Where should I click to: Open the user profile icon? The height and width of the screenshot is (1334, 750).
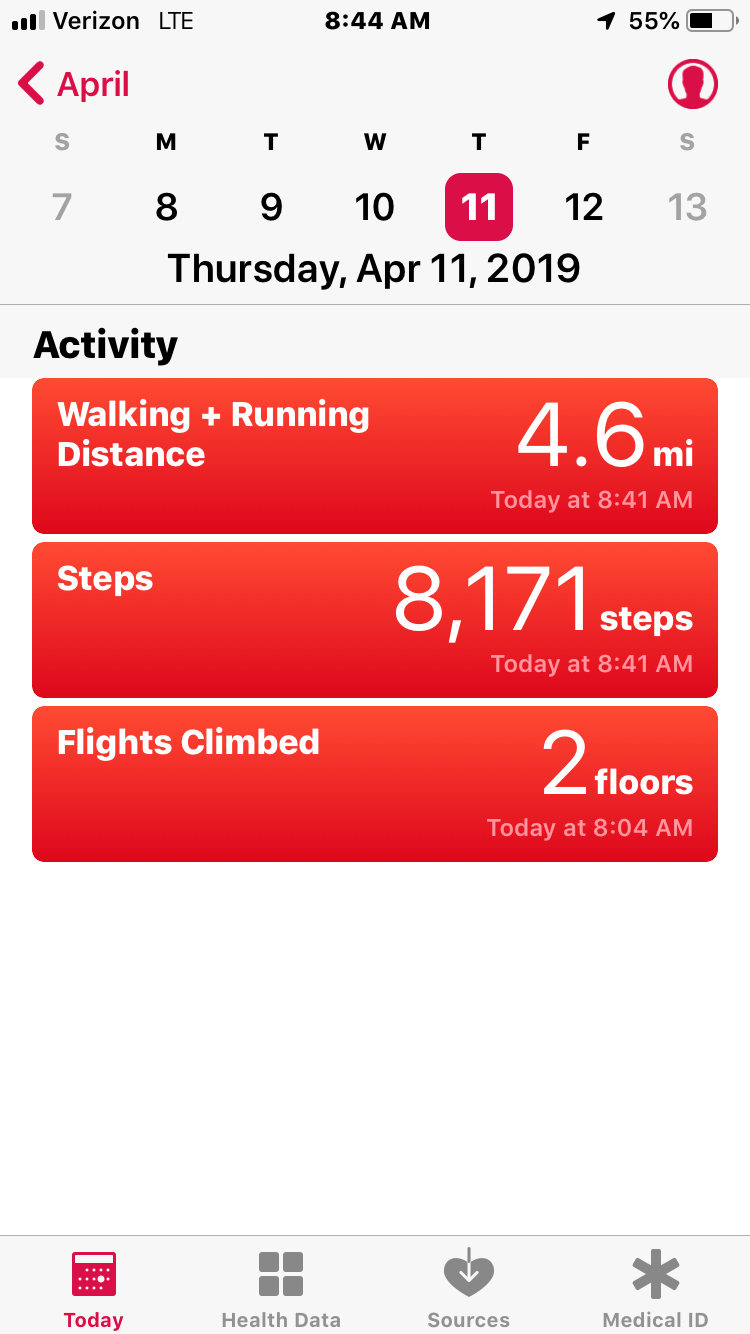[693, 84]
